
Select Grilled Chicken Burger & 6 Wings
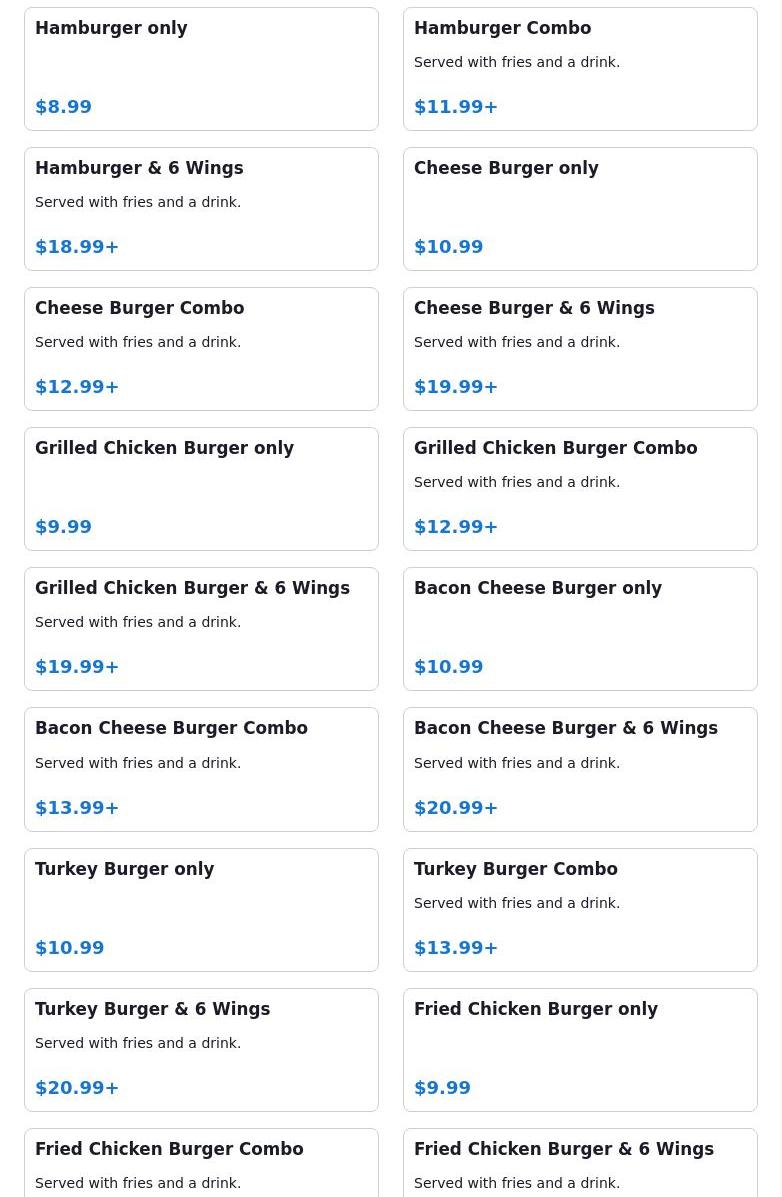[x=201, y=629]
